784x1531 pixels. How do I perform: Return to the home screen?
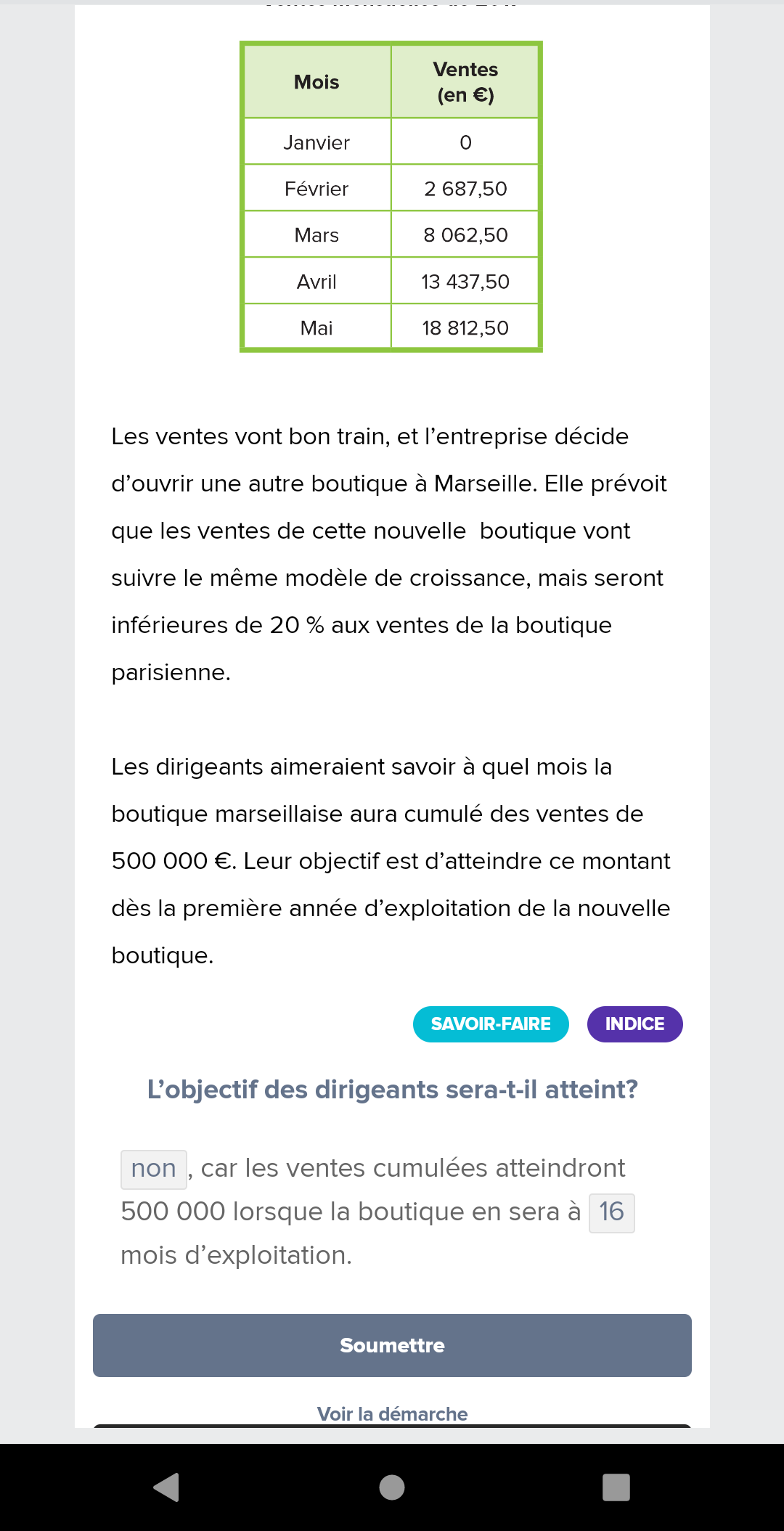point(392,1487)
